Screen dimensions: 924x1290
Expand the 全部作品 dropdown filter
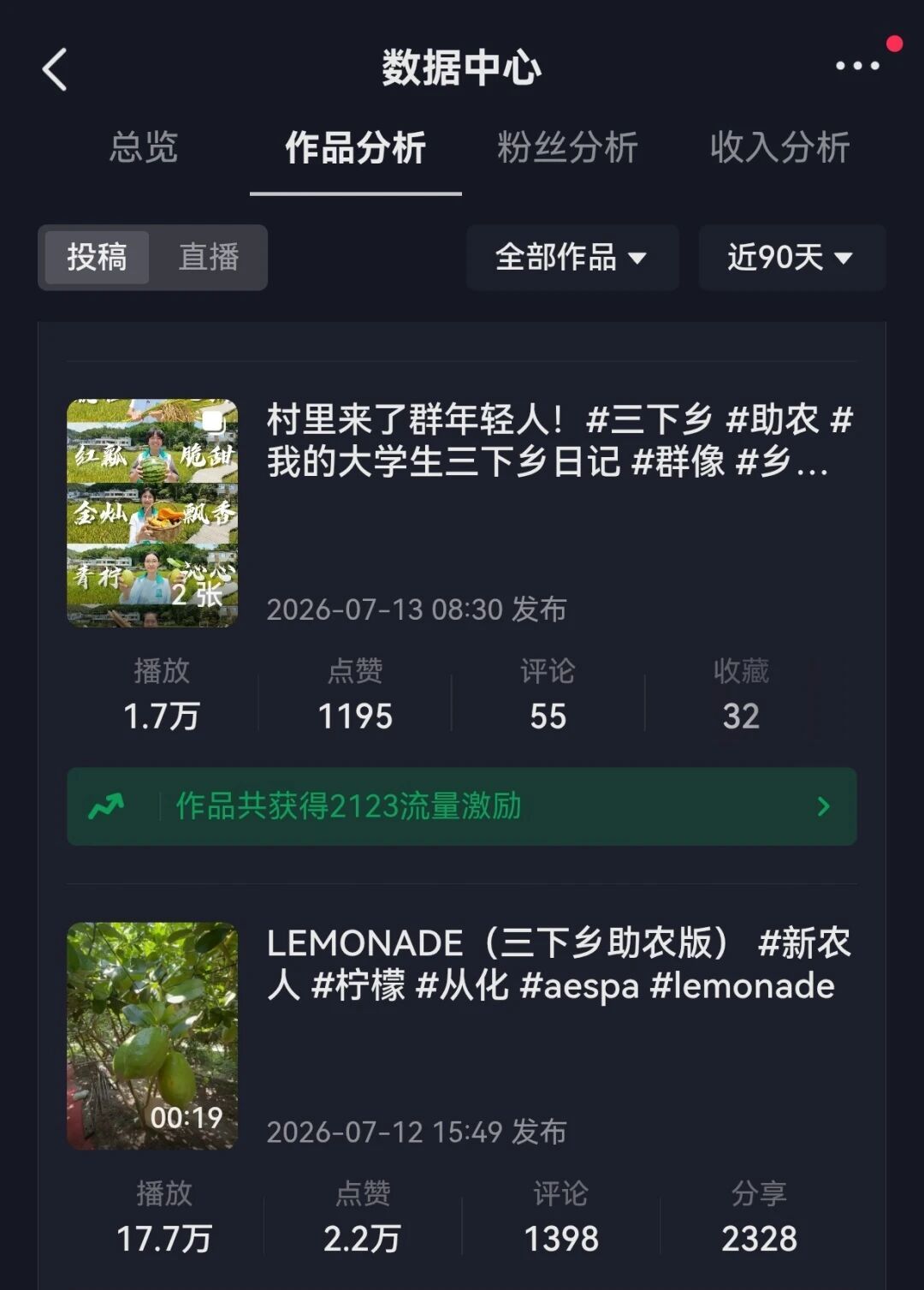click(572, 258)
